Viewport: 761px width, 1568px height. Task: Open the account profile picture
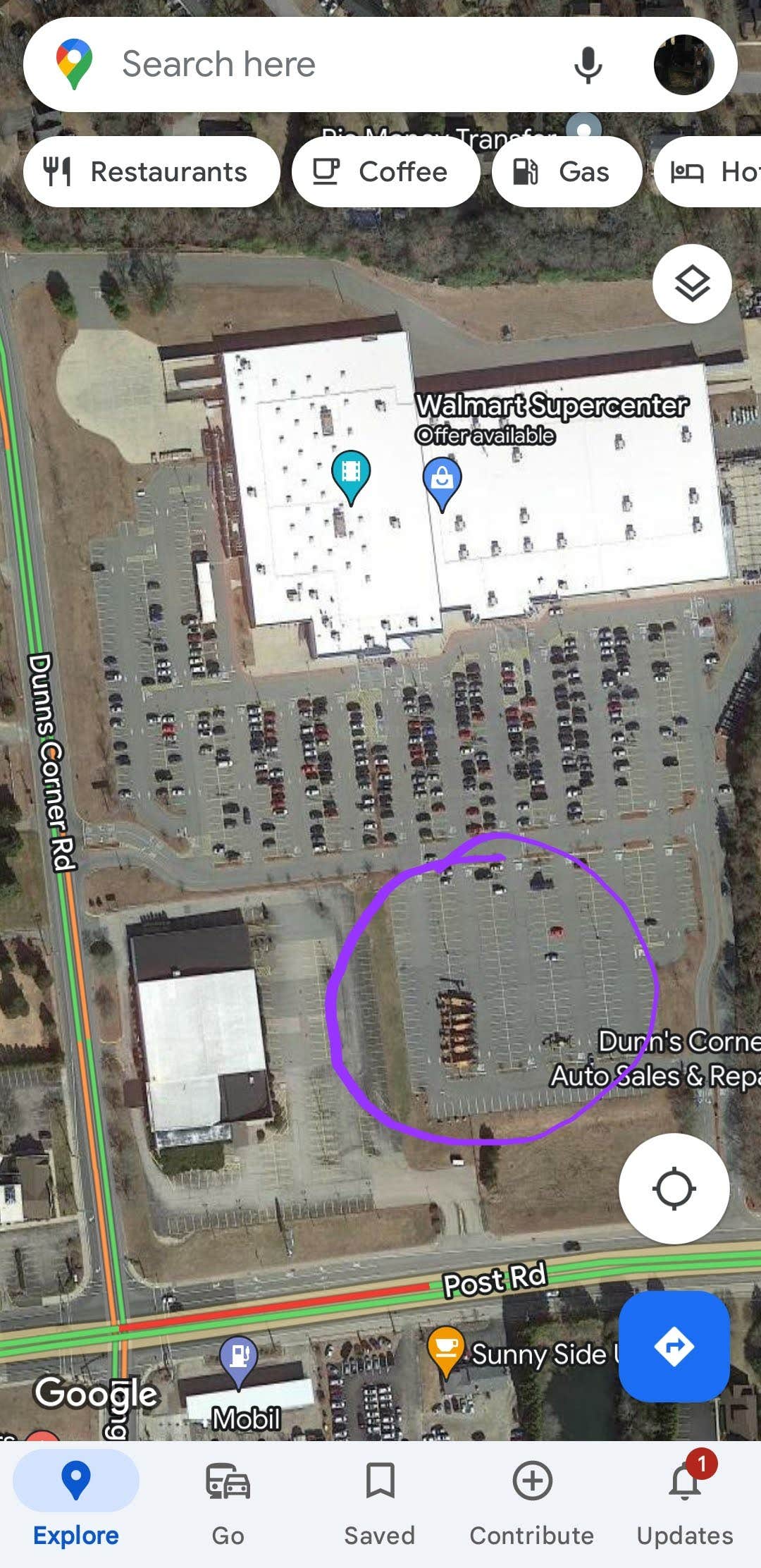[683, 65]
